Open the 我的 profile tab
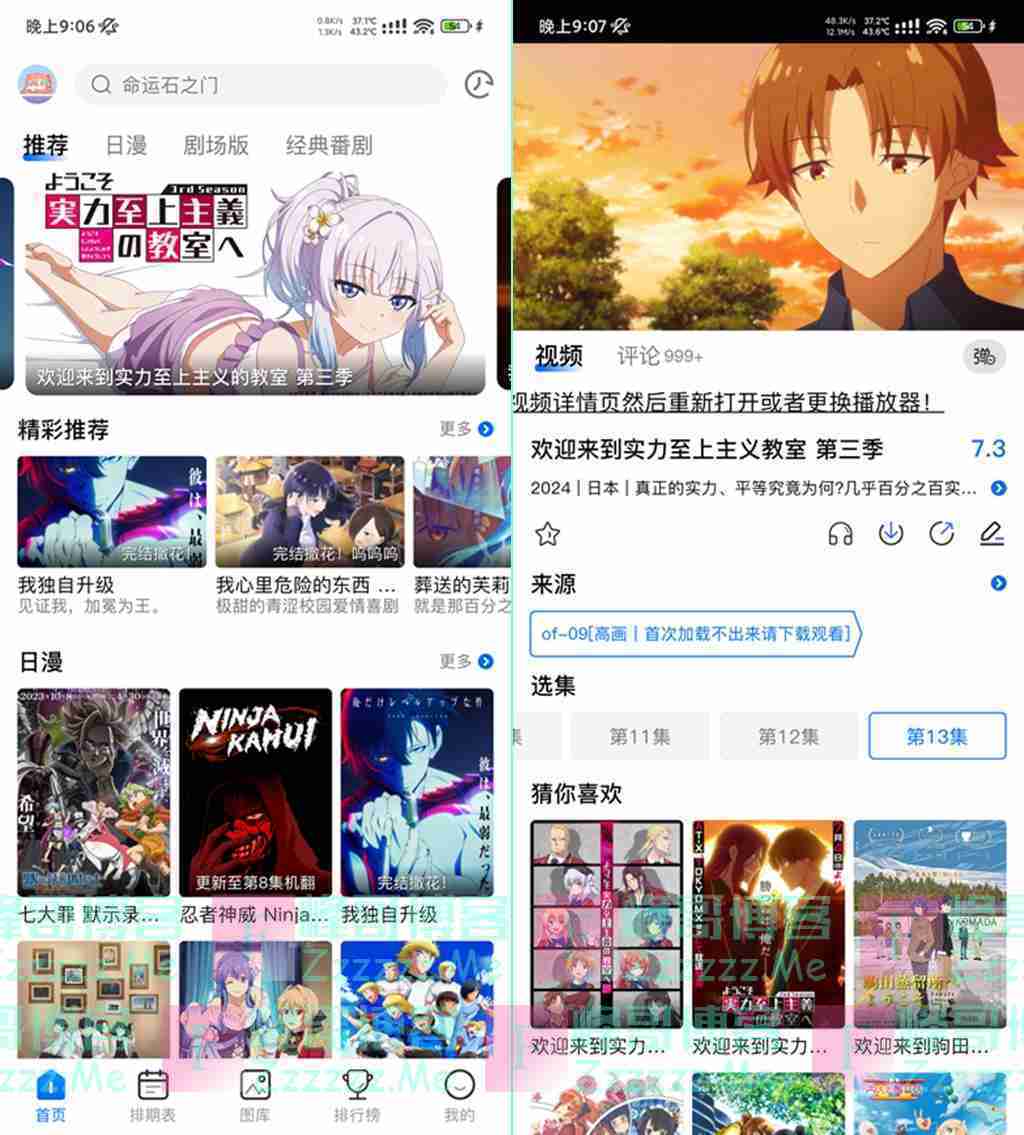Image resolution: width=1024 pixels, height=1135 pixels. pos(459,1095)
